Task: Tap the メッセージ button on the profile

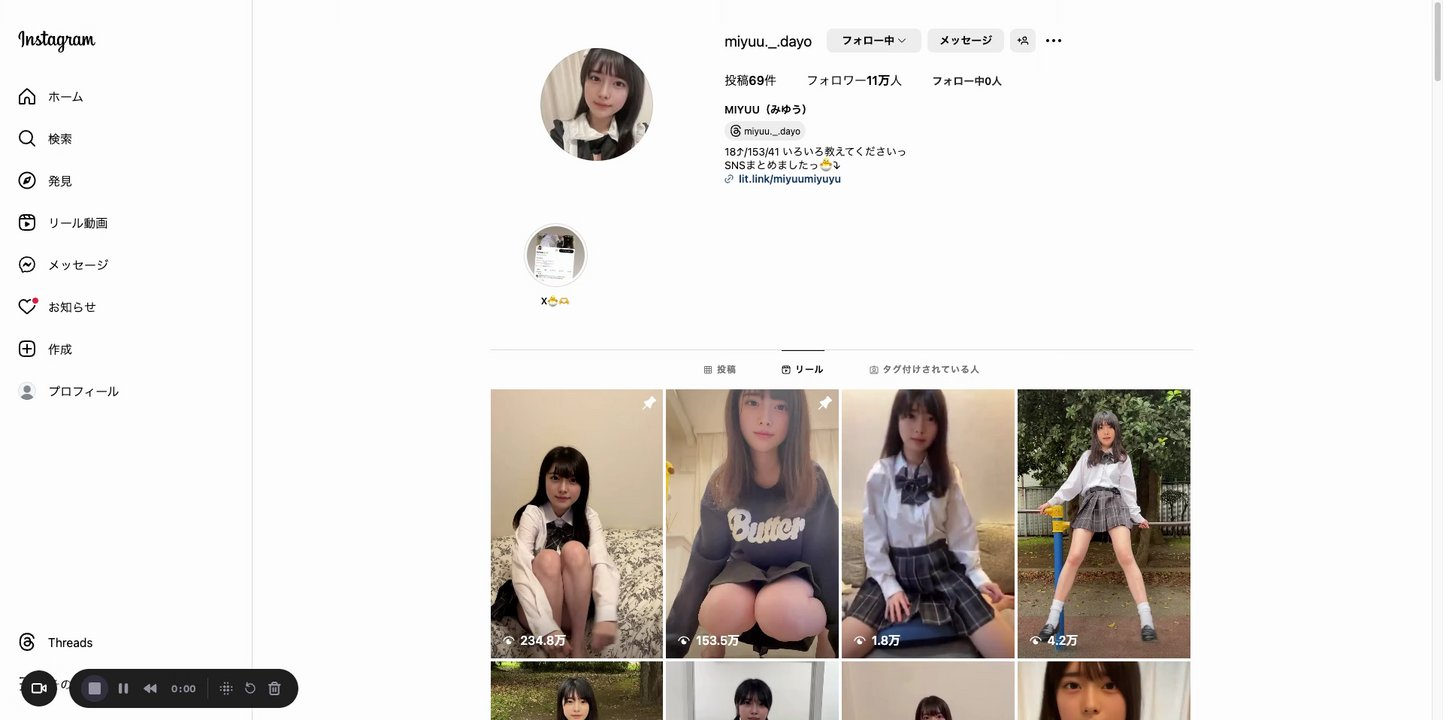Action: [965, 41]
